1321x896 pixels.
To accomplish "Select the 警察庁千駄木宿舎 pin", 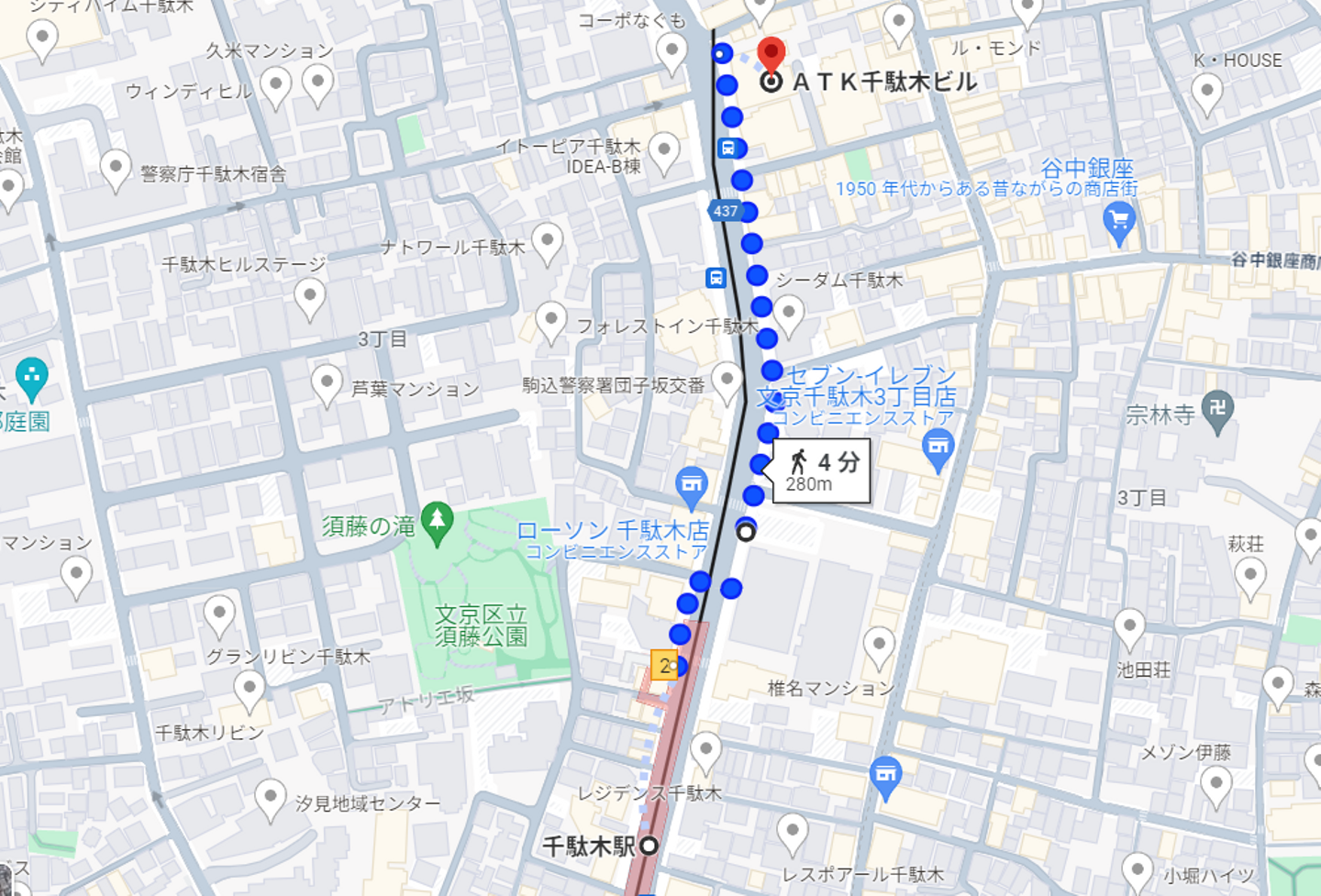I will click(x=116, y=167).
